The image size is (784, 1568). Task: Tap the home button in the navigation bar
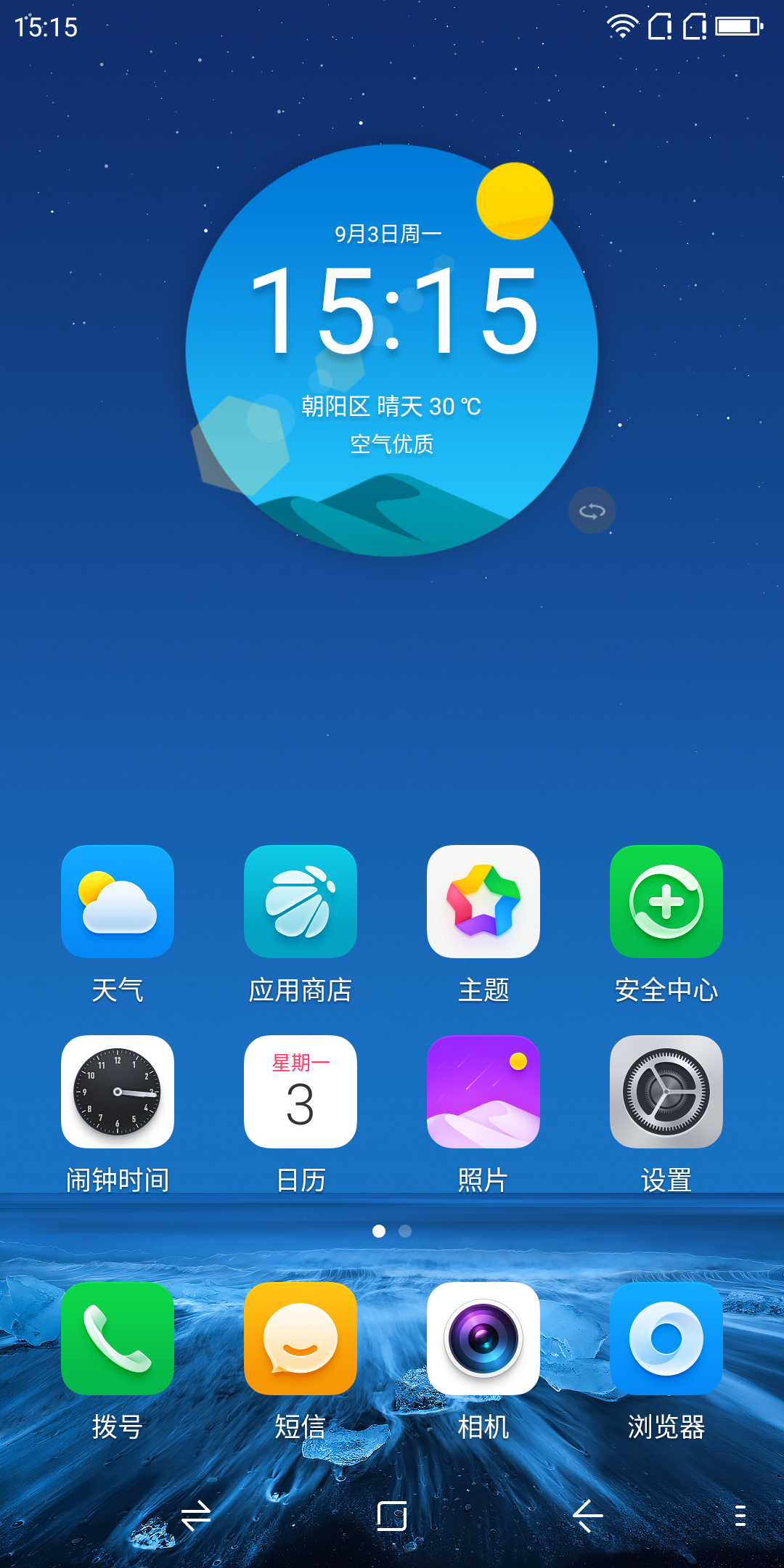point(392,1516)
